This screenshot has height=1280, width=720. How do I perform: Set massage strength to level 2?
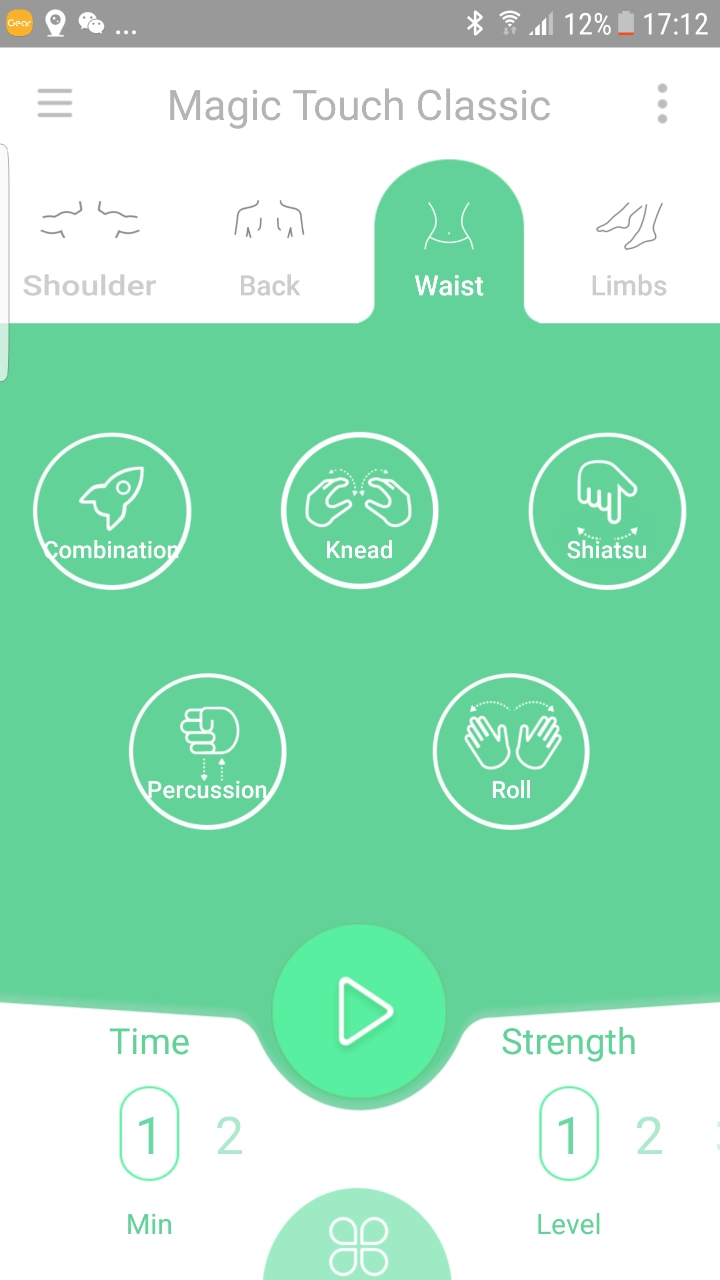tap(648, 1134)
